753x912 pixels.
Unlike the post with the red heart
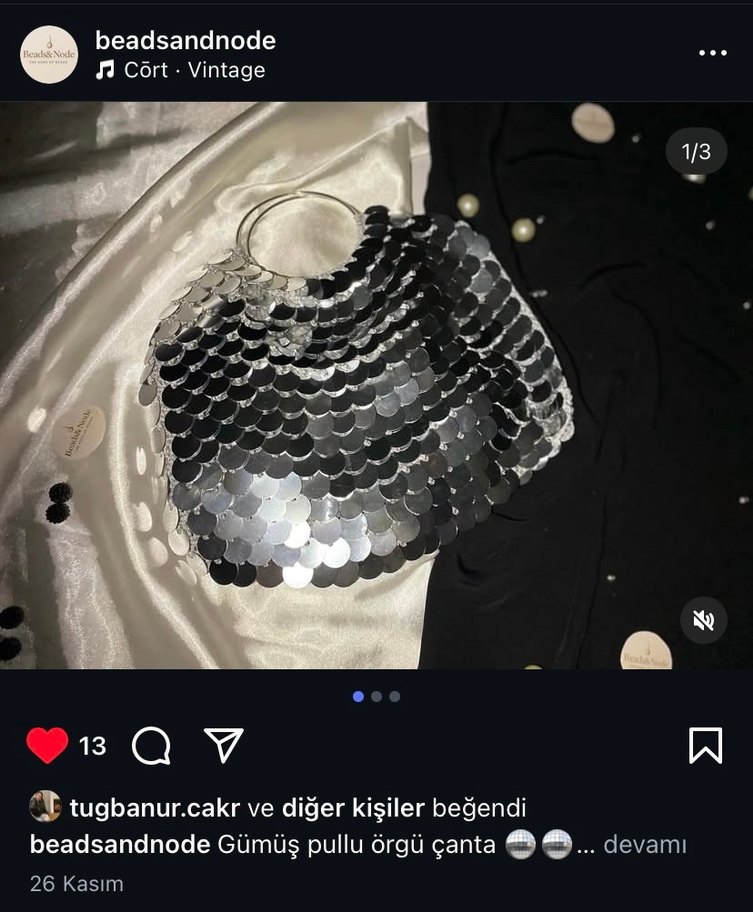click(47, 746)
